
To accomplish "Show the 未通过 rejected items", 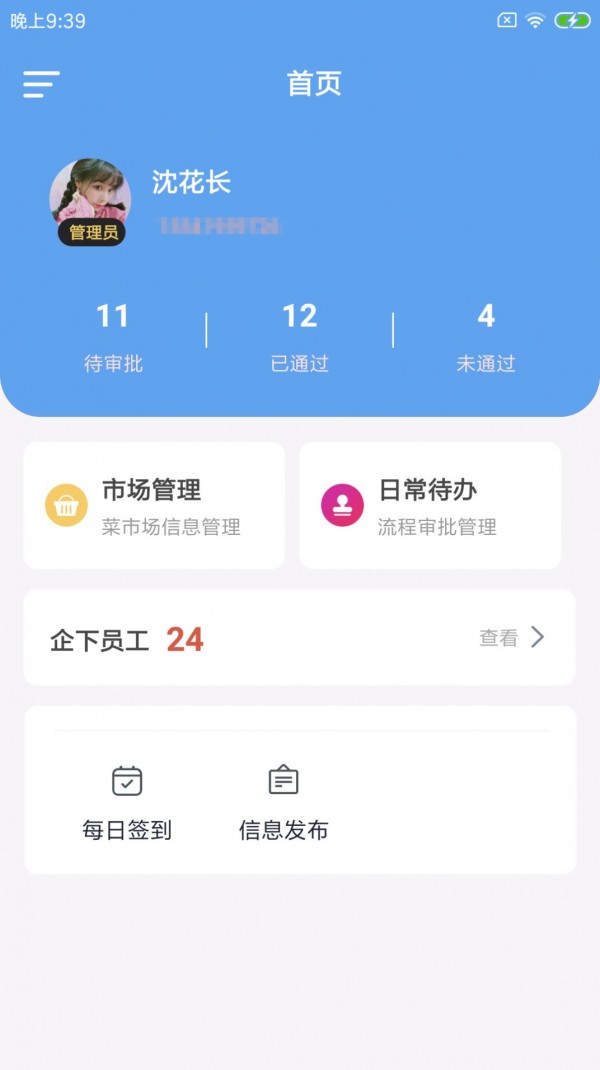I will (x=486, y=338).
